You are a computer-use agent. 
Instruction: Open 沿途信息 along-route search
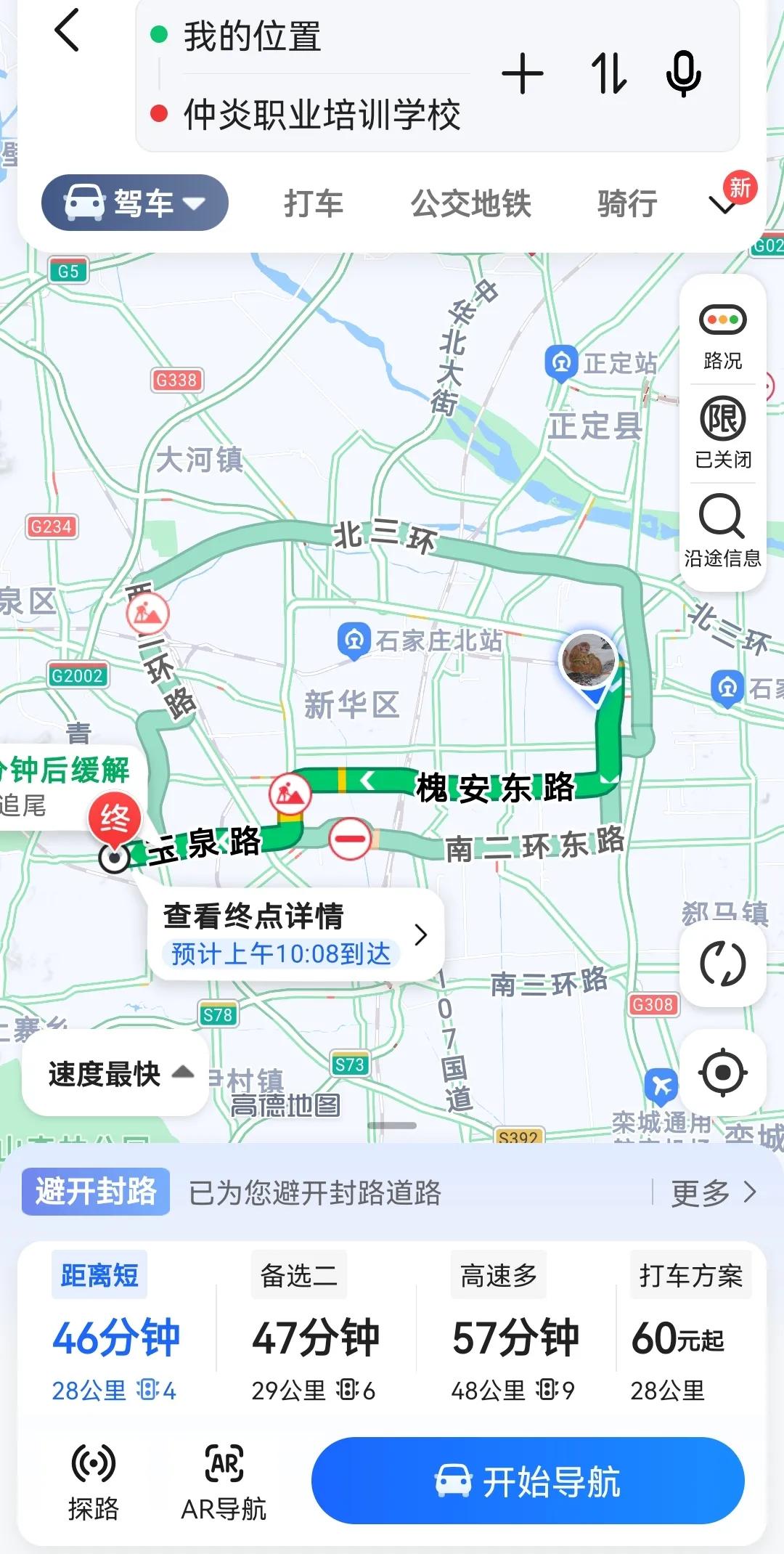click(722, 530)
